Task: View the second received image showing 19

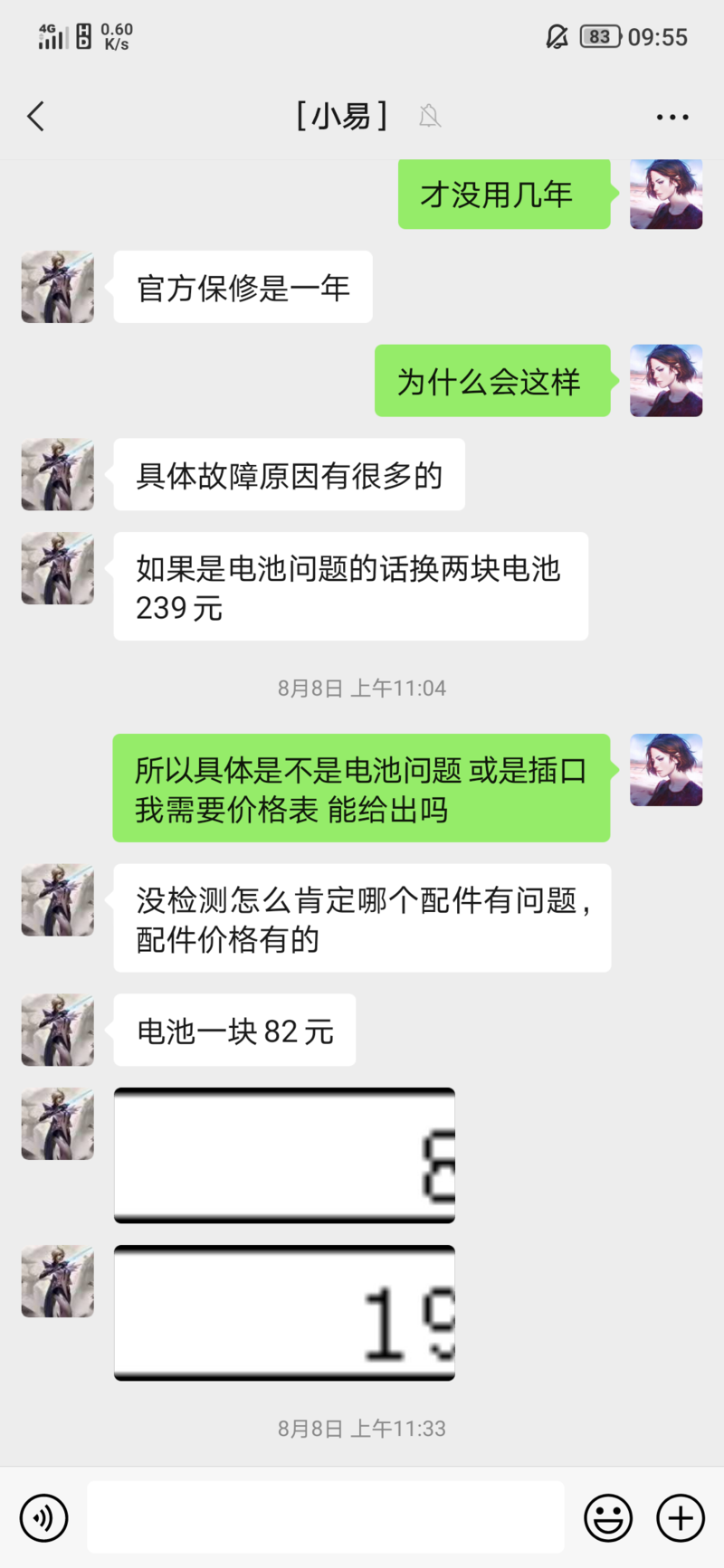Action: 284,1313
